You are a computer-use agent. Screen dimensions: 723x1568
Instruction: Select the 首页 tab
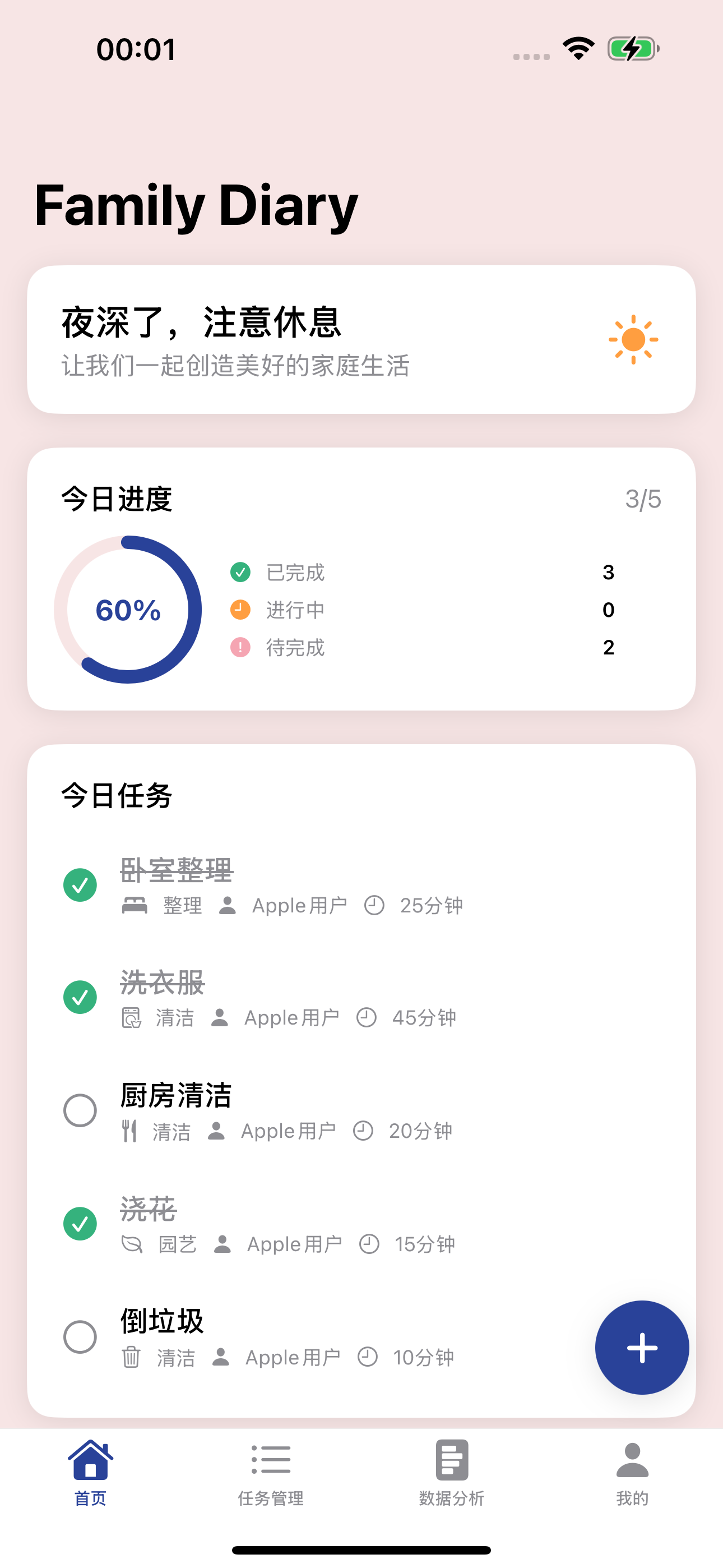(91, 1473)
